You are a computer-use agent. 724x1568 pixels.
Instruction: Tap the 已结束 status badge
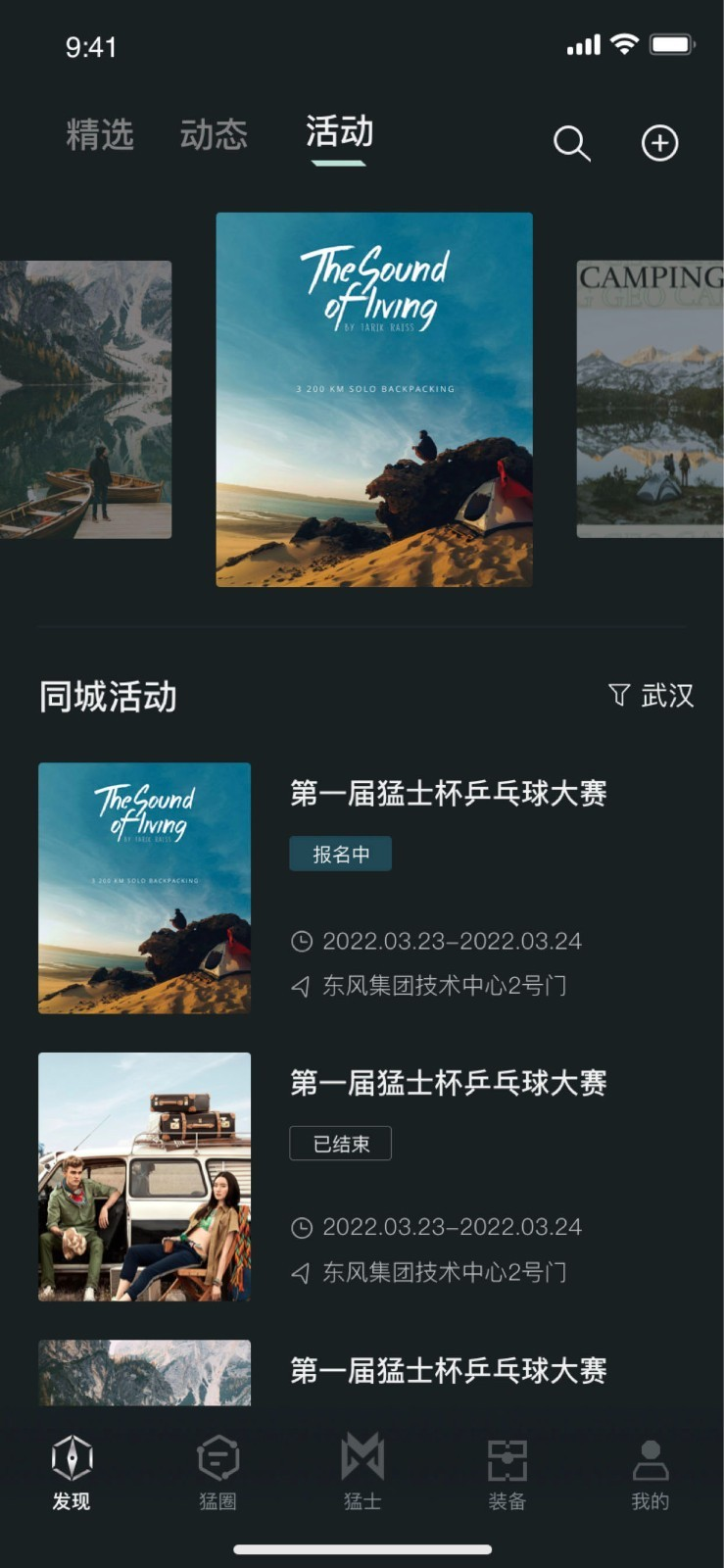pos(340,1143)
